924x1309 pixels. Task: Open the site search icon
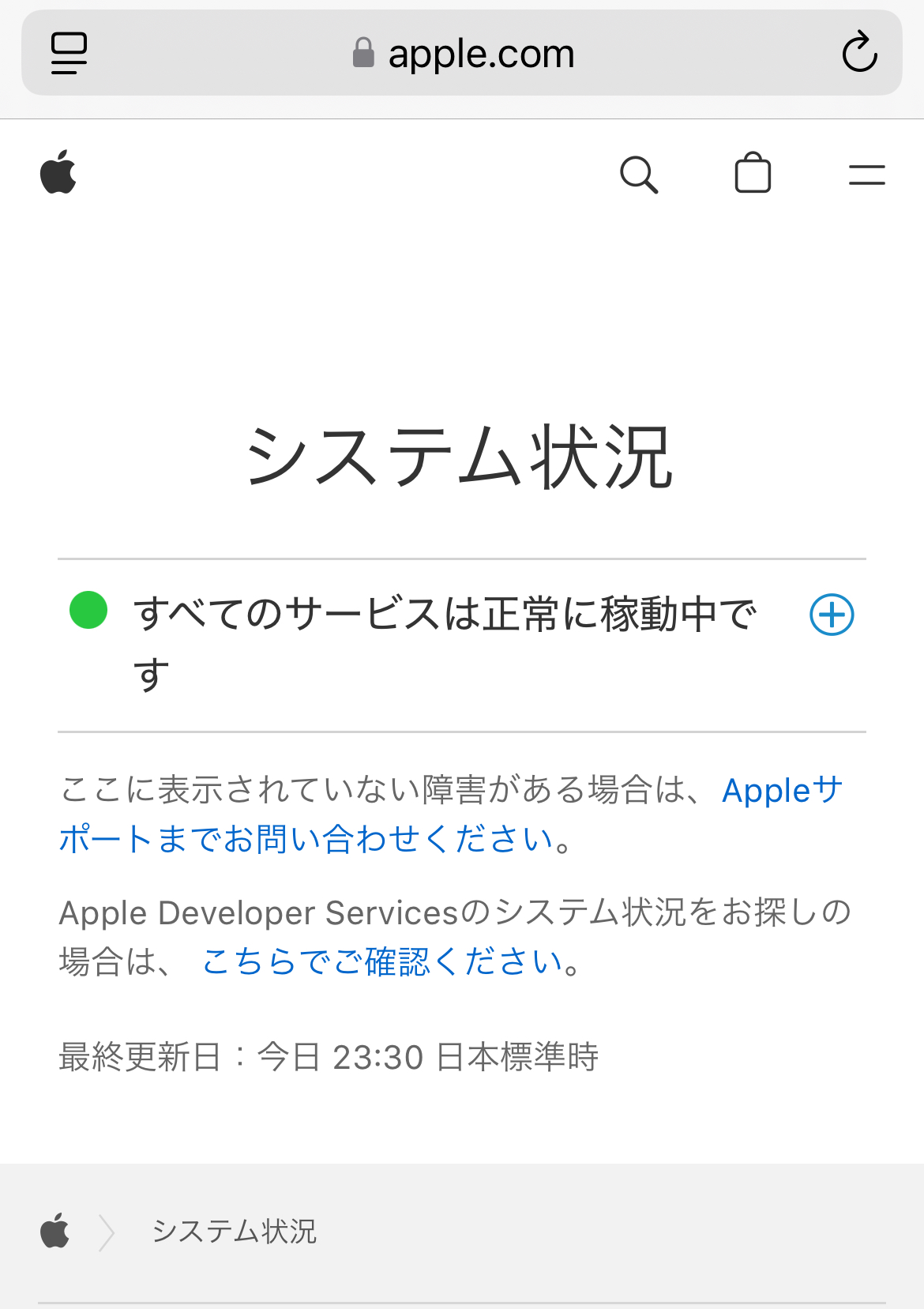[639, 174]
